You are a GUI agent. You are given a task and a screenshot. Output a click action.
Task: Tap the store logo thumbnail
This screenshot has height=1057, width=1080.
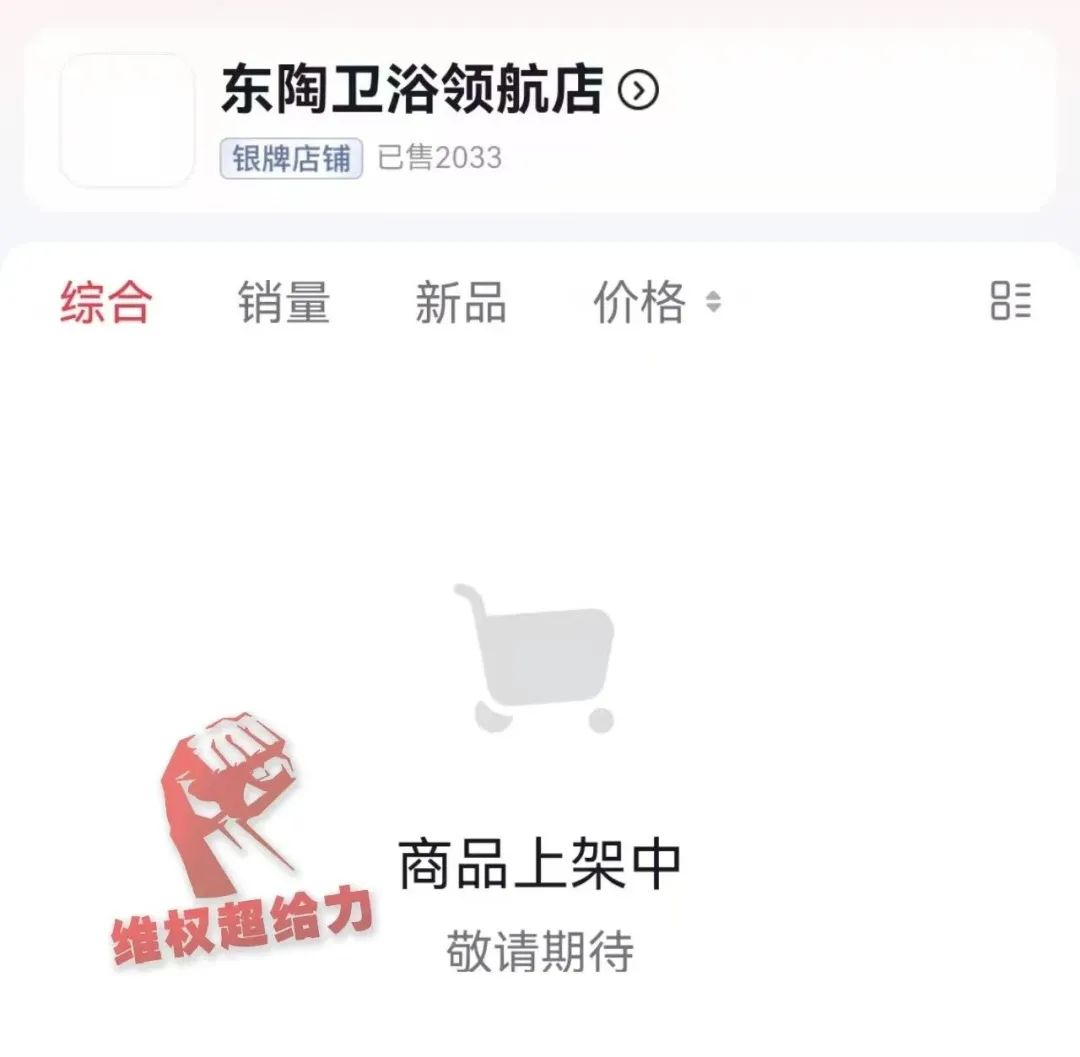[x=127, y=120]
